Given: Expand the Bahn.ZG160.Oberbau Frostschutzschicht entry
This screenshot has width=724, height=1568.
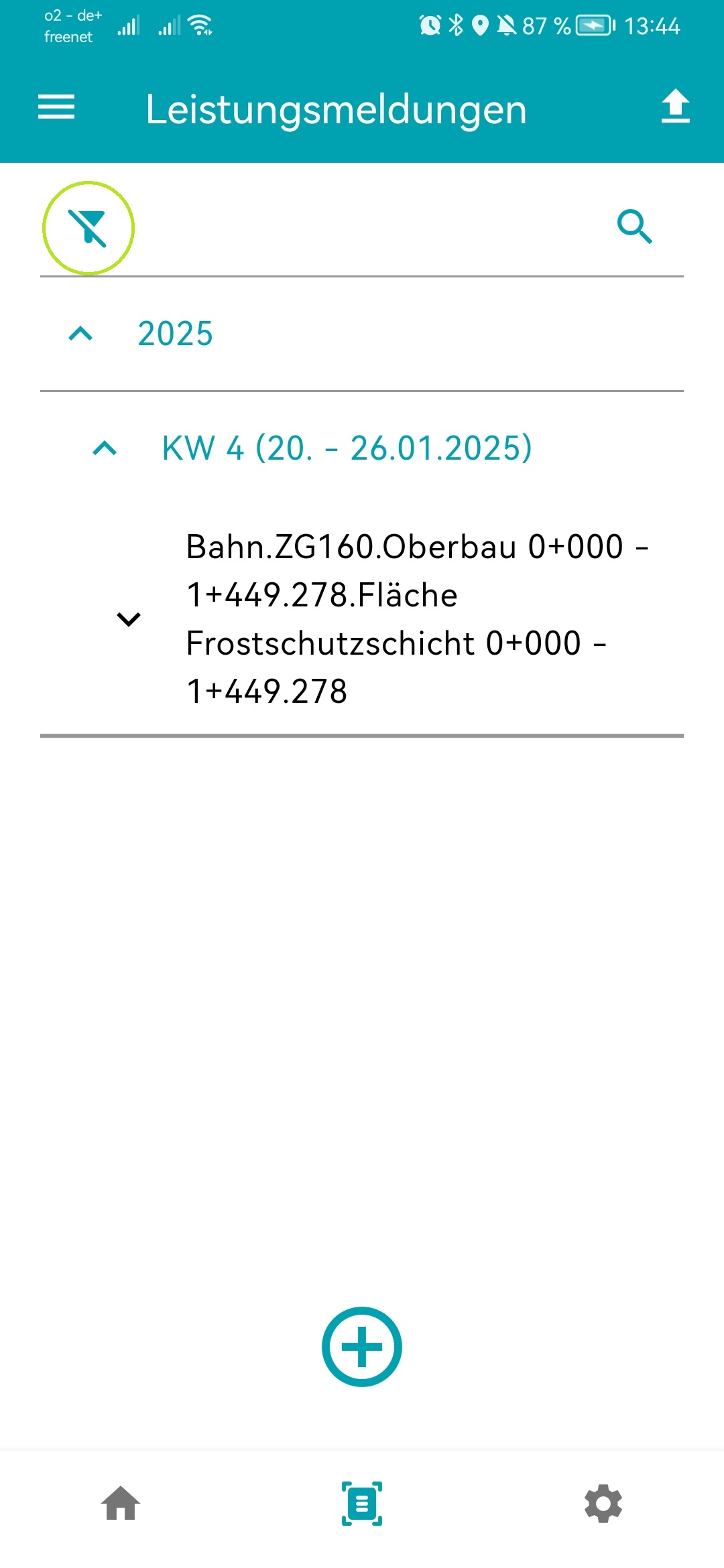Looking at the screenshot, I should 129,618.
